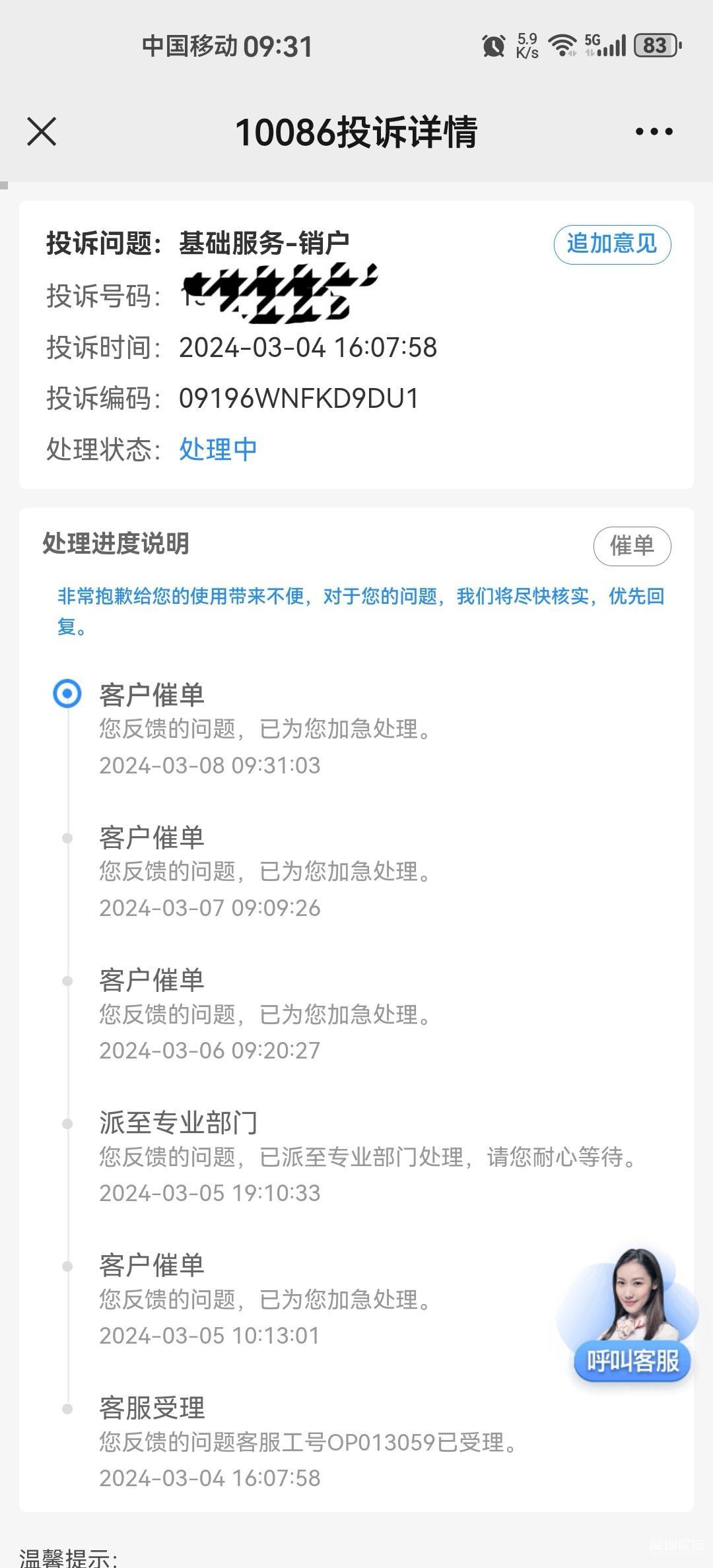Open the three-dot overflow menu
The width and height of the screenshot is (713, 1568).
(654, 132)
